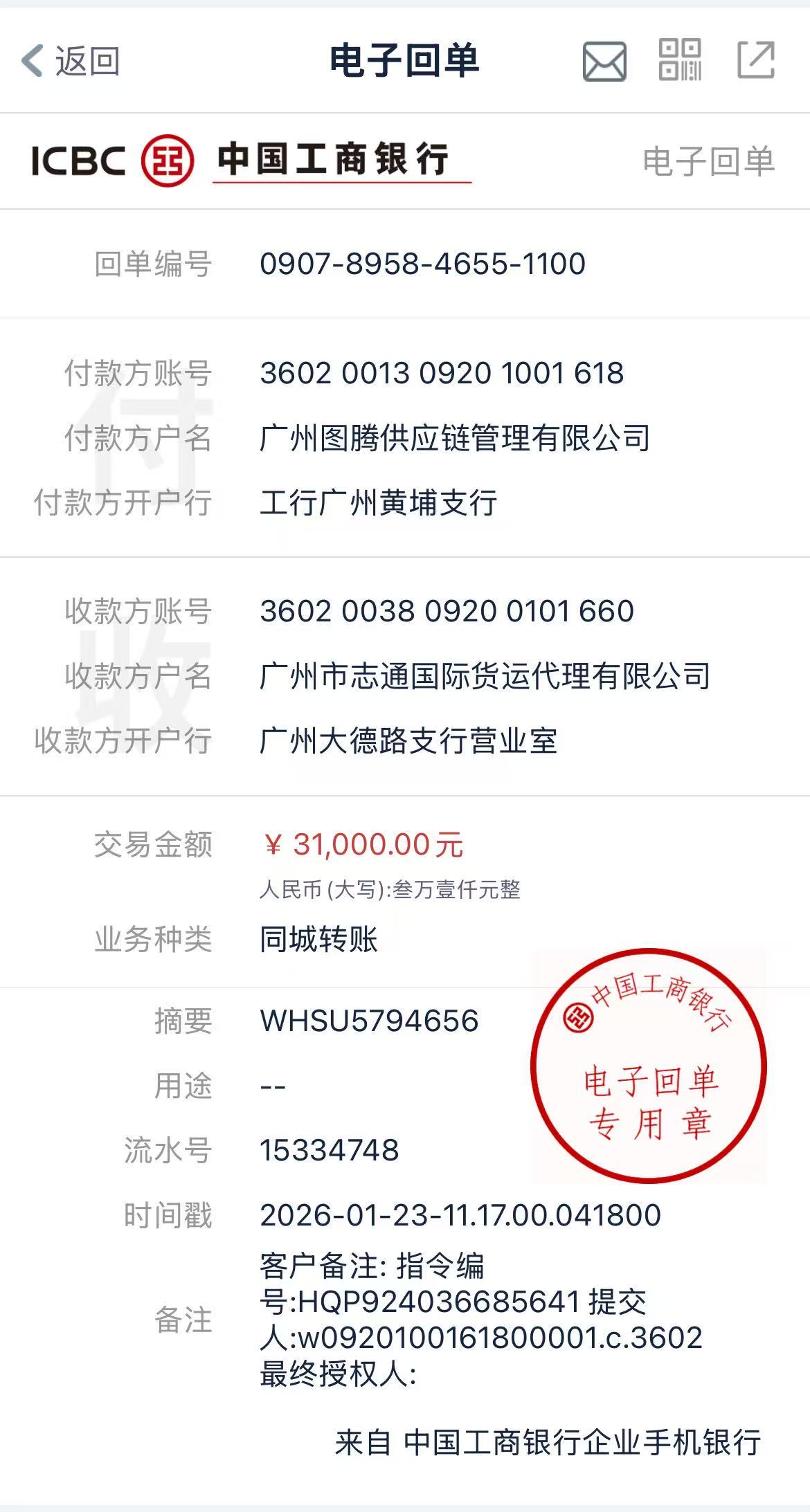Share or export the electronic receipt
Viewport: 810px width, 1512px height.
point(755,60)
